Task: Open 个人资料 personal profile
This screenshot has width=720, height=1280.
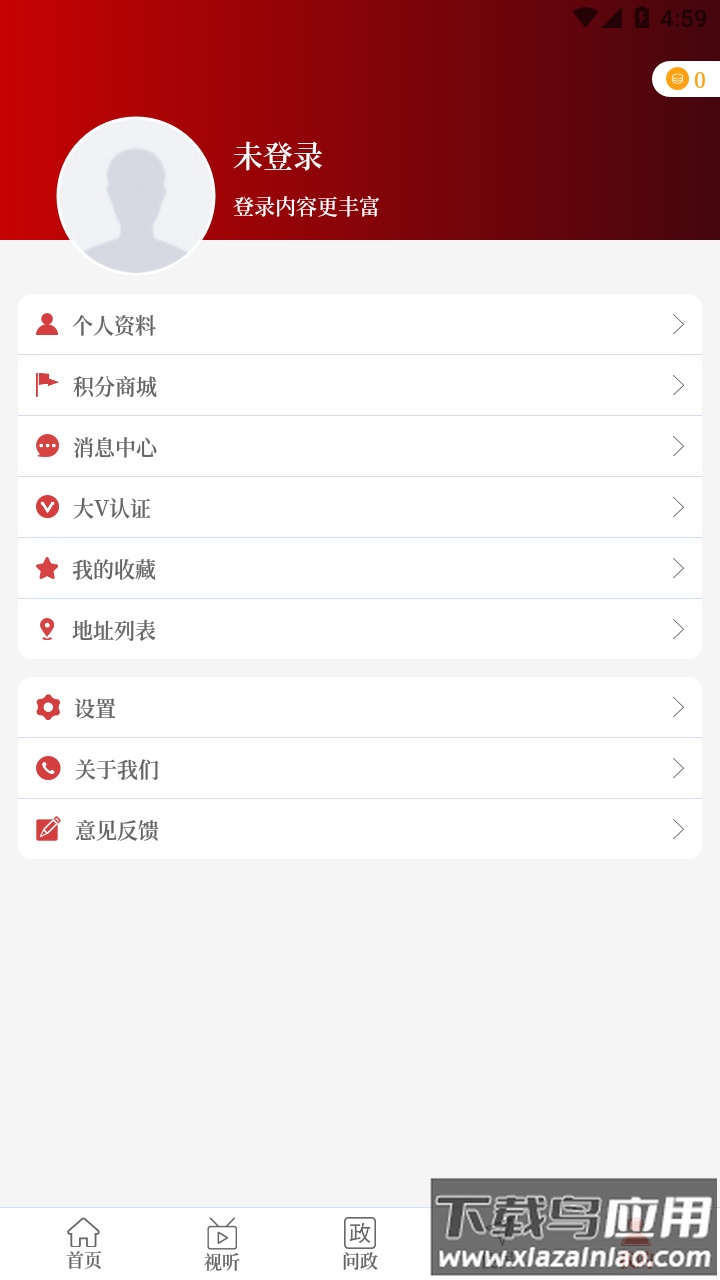Action: click(360, 325)
